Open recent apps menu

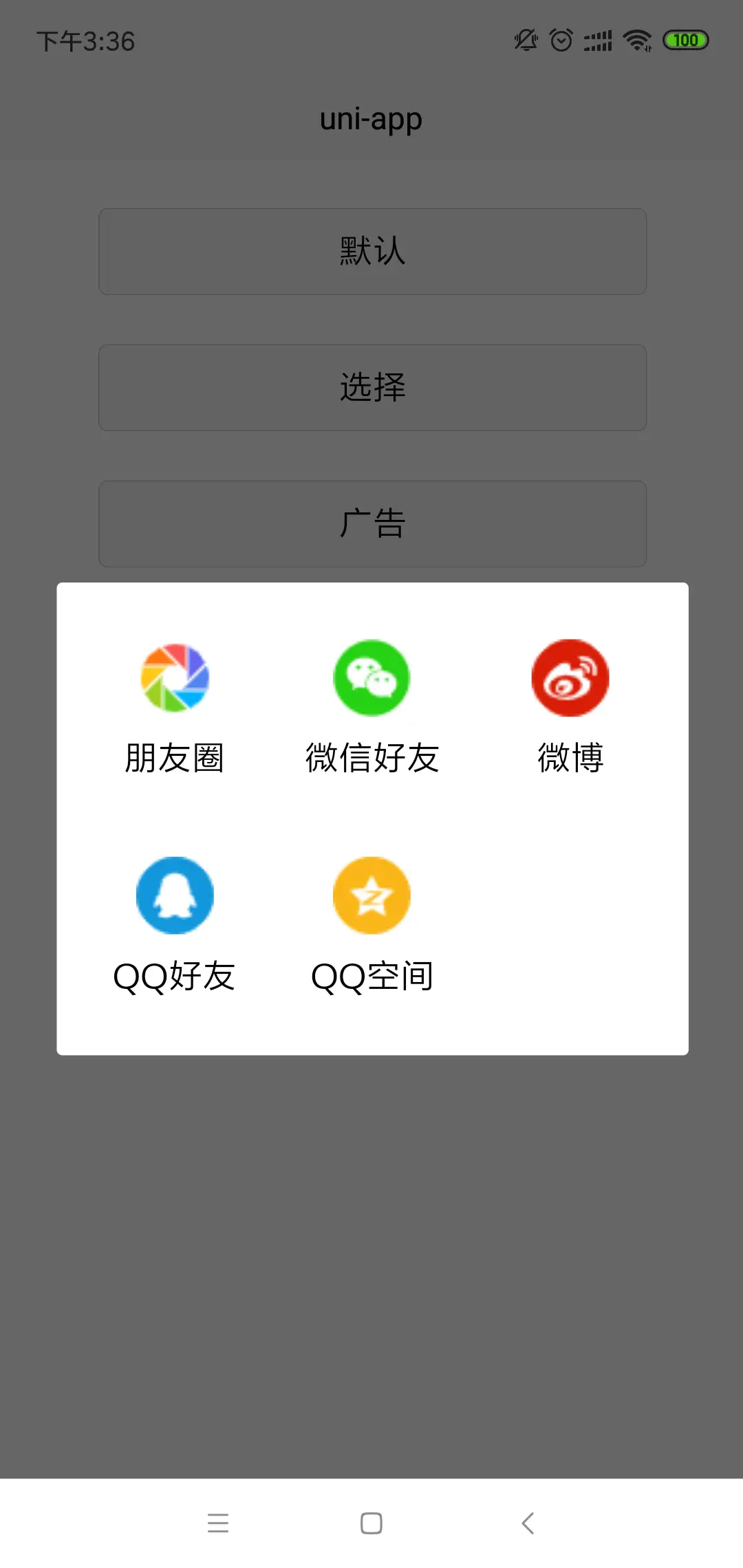[218, 1523]
